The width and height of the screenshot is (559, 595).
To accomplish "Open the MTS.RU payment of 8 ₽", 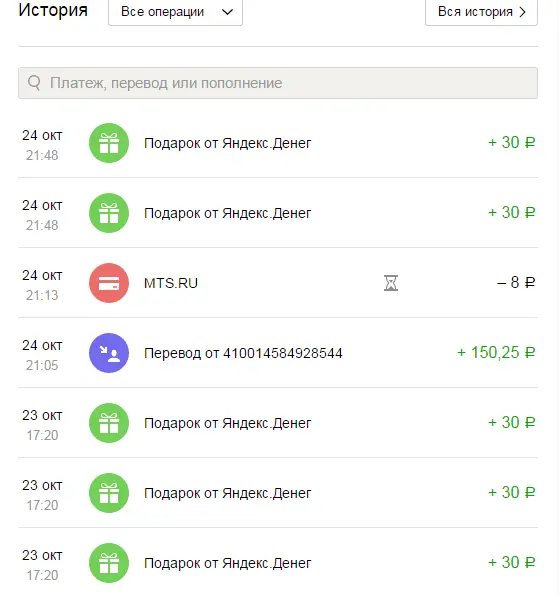I will [278, 283].
